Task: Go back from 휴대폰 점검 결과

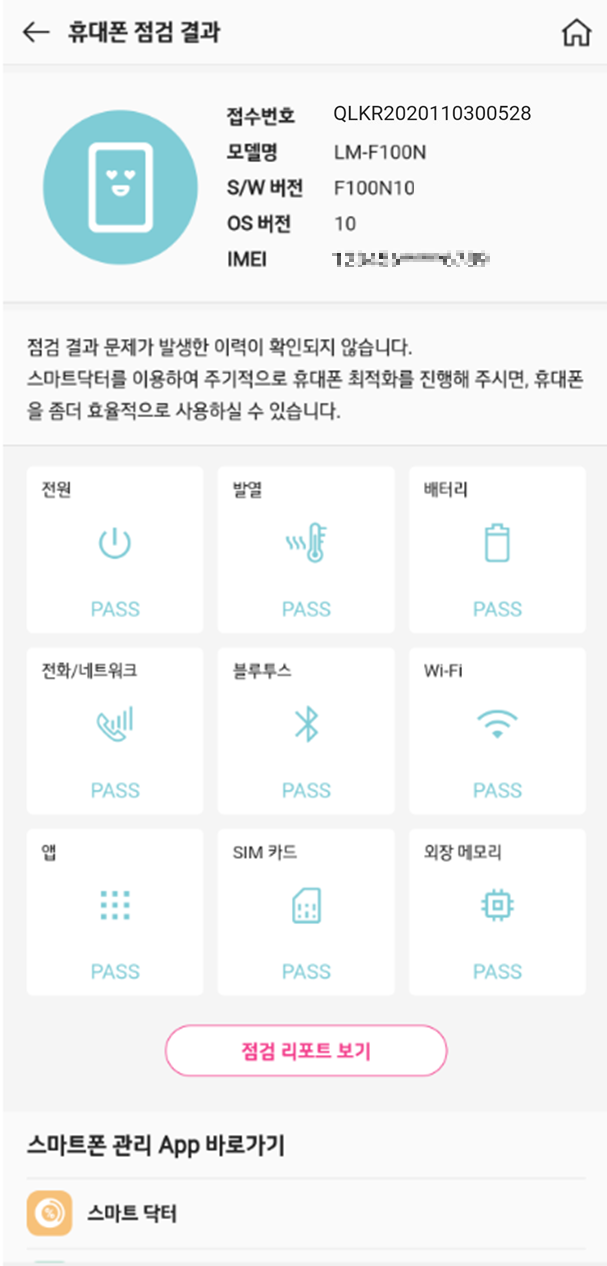Action: [x=36, y=33]
